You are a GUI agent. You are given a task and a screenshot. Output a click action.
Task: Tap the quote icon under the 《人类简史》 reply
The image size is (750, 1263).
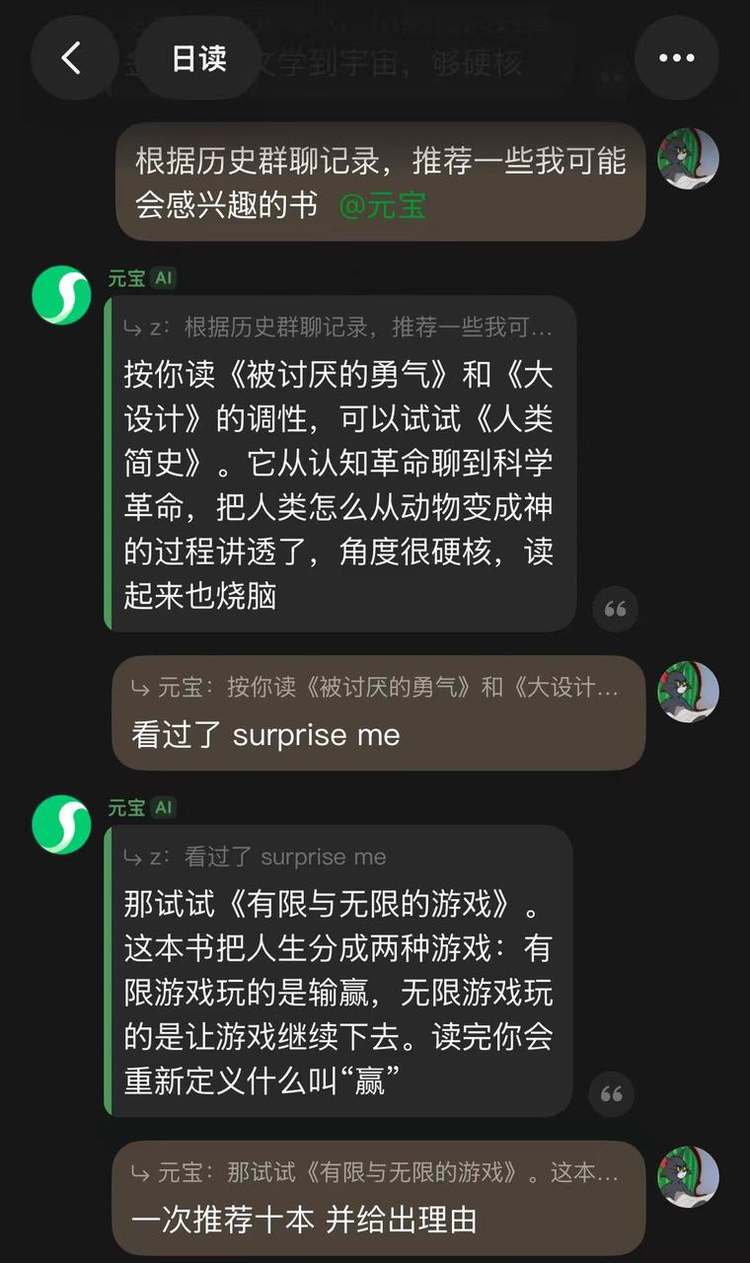pos(616,609)
